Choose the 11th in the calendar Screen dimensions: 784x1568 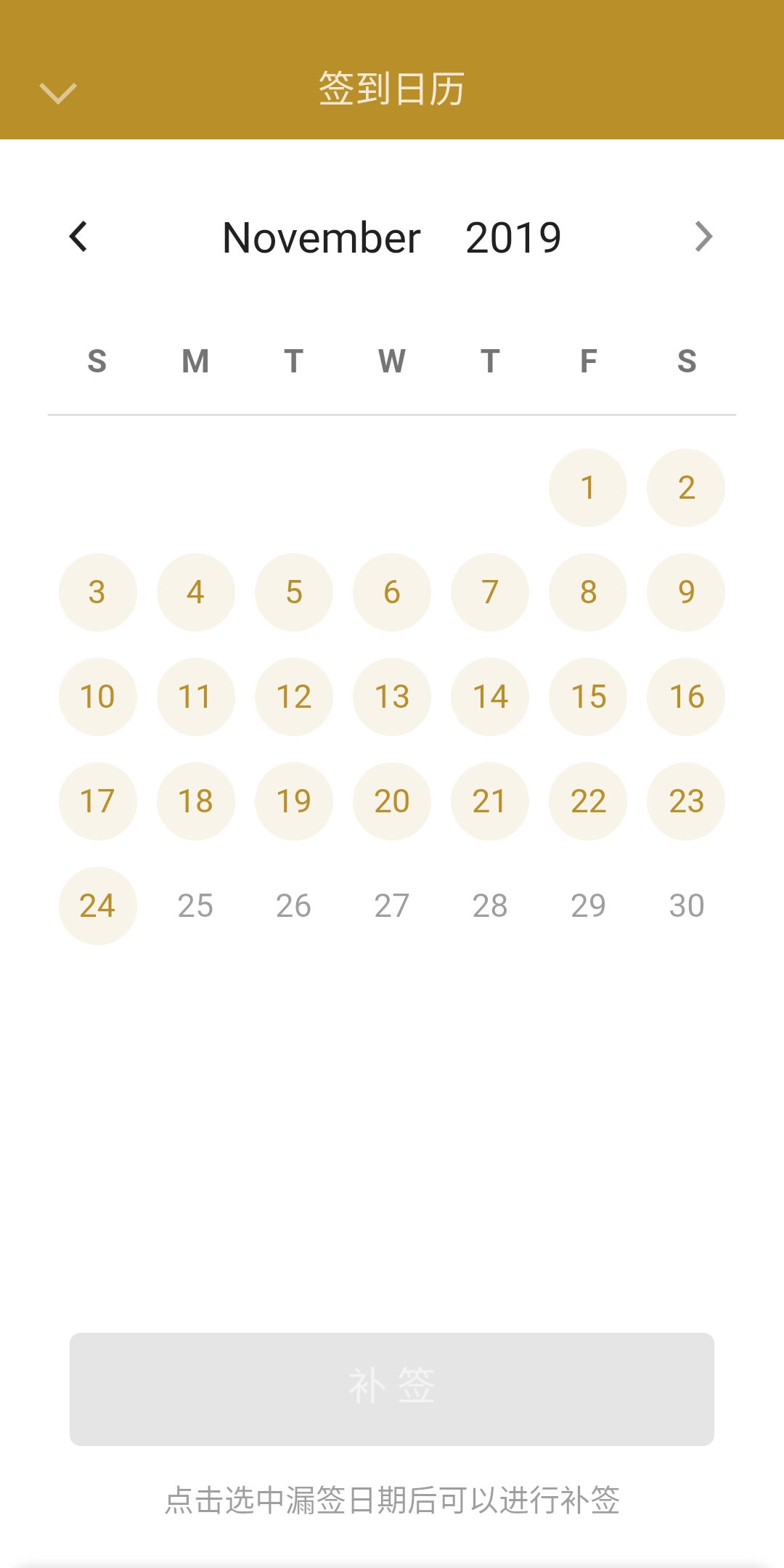click(196, 697)
